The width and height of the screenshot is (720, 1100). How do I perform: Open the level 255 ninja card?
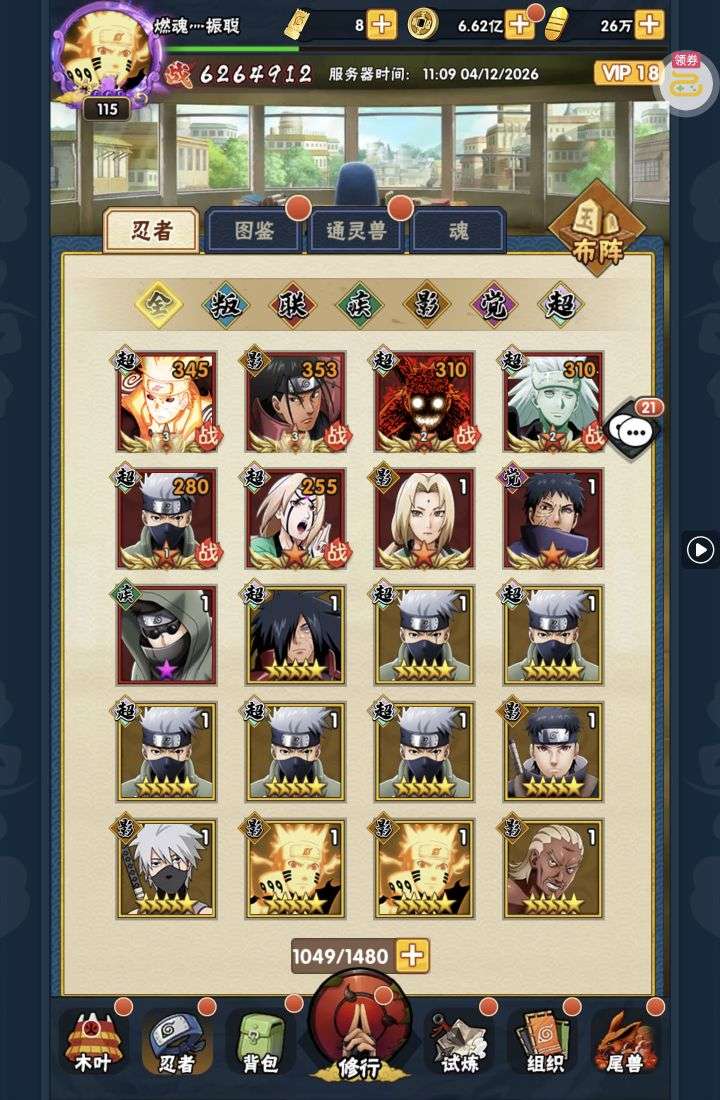coord(296,519)
